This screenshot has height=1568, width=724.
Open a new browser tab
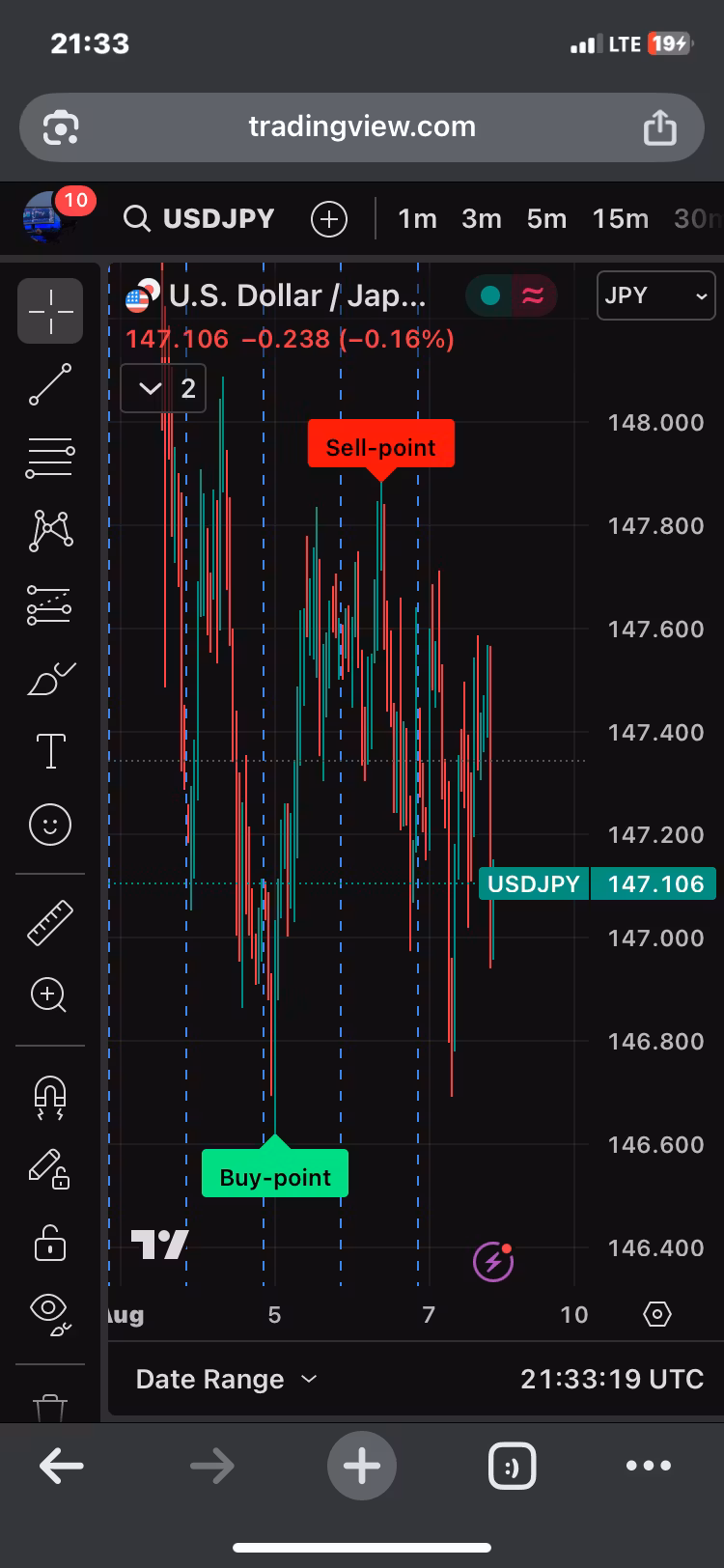pos(362,1466)
